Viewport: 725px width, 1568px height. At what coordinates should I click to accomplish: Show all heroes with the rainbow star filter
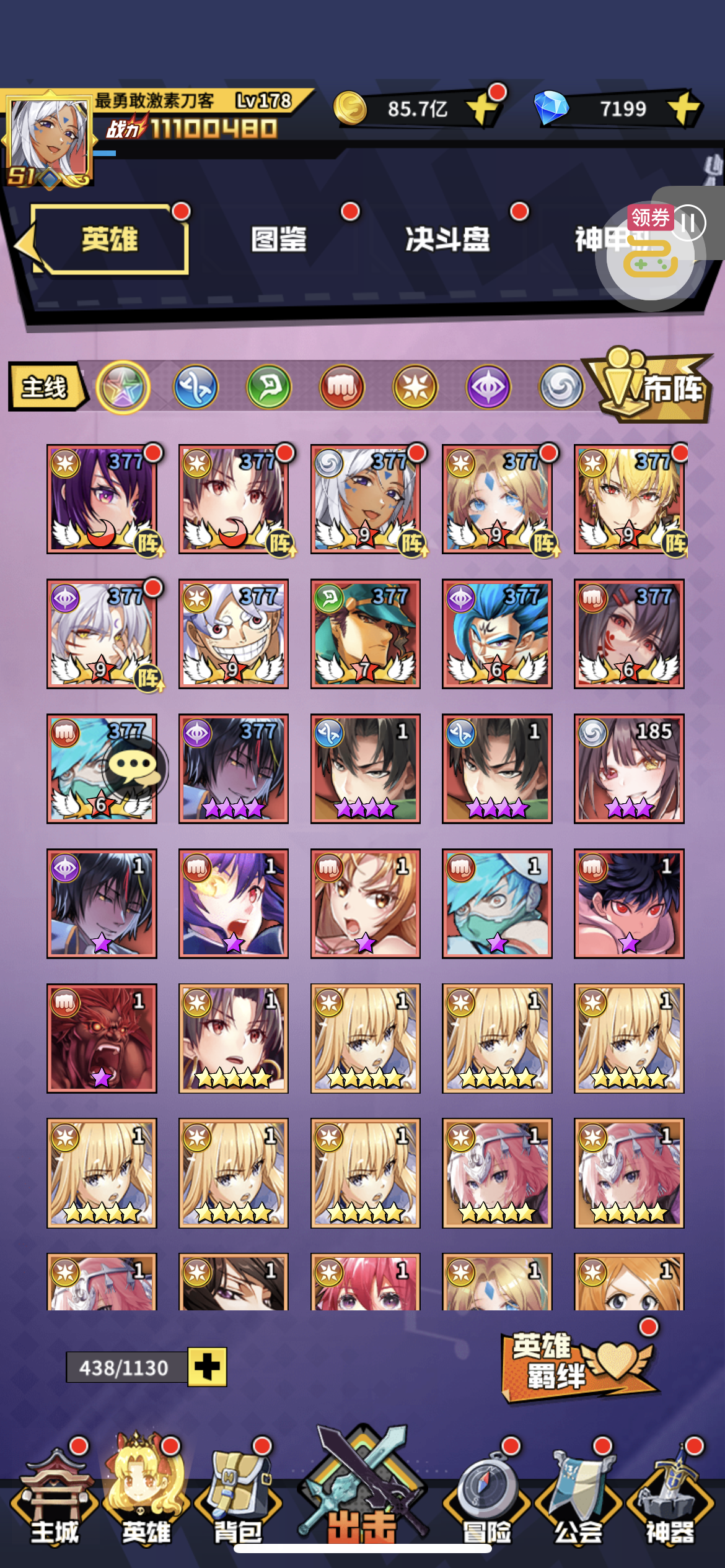pos(123,388)
